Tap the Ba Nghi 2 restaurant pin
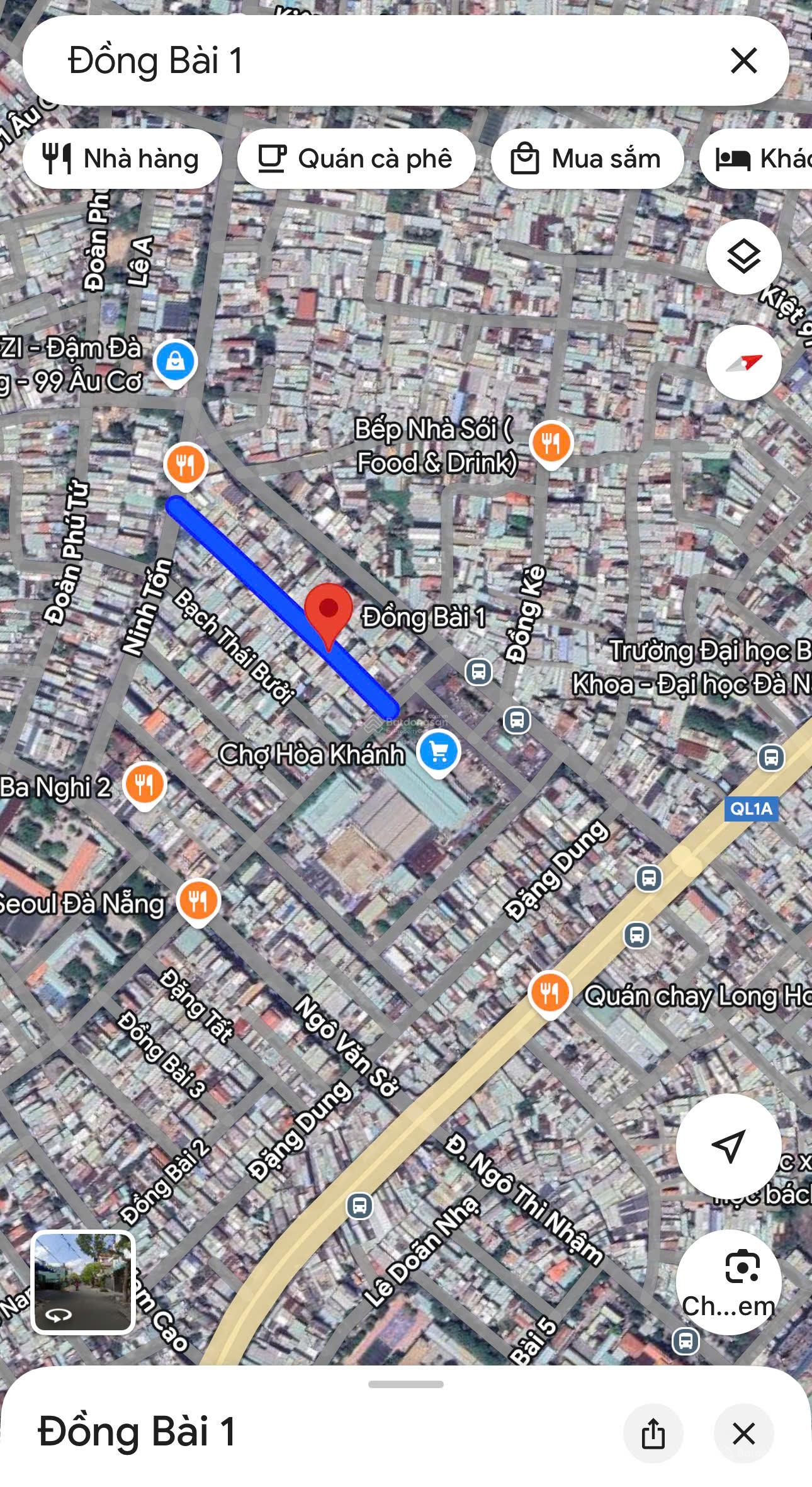 point(144,785)
